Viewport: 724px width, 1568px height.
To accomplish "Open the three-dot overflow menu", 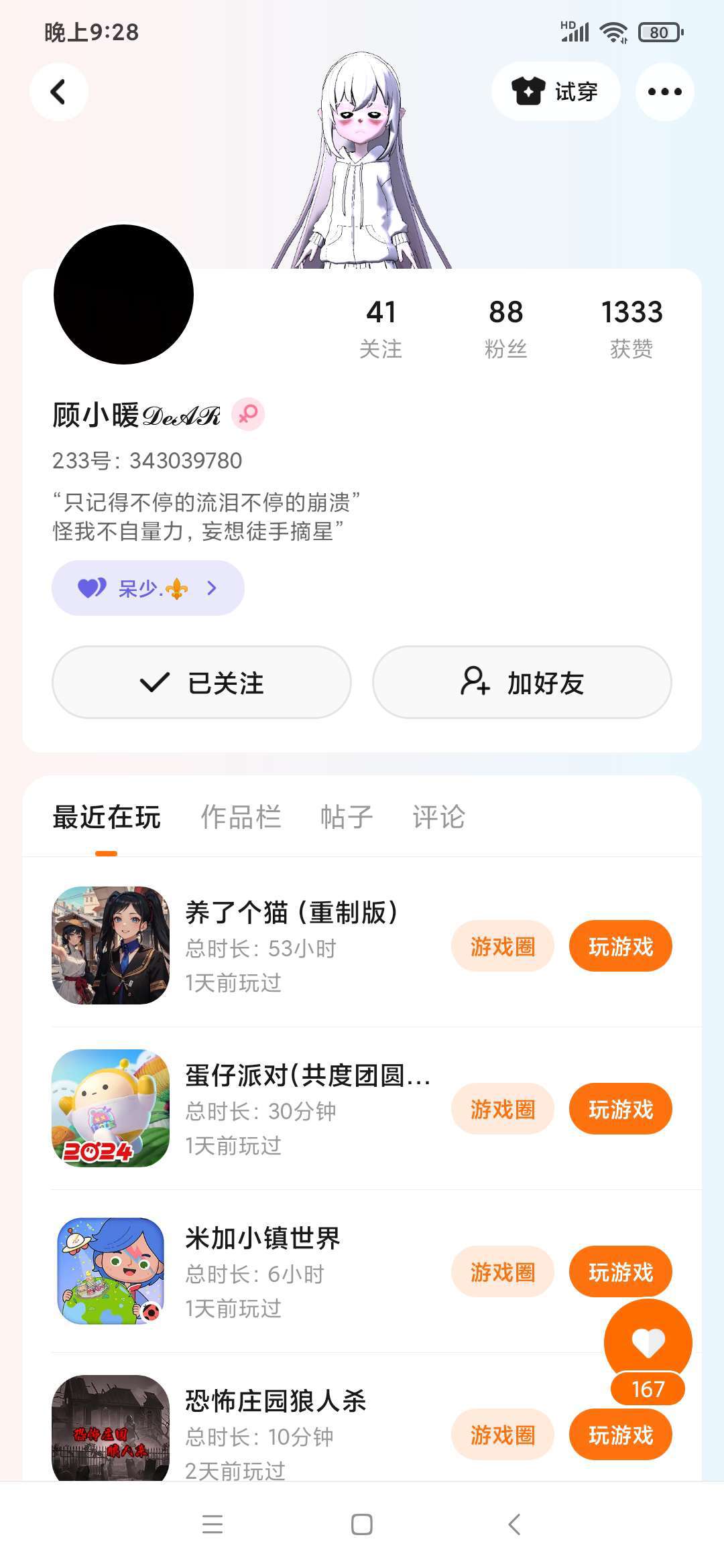I will click(x=664, y=92).
